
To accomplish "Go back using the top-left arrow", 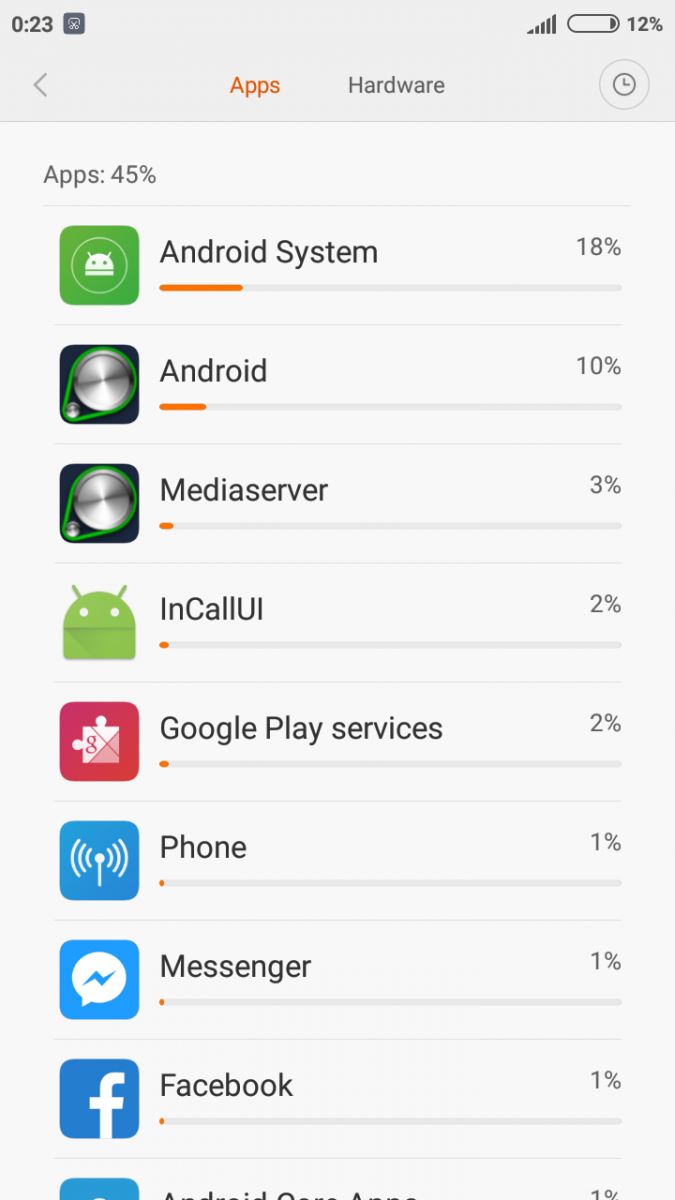I will click(x=40, y=85).
